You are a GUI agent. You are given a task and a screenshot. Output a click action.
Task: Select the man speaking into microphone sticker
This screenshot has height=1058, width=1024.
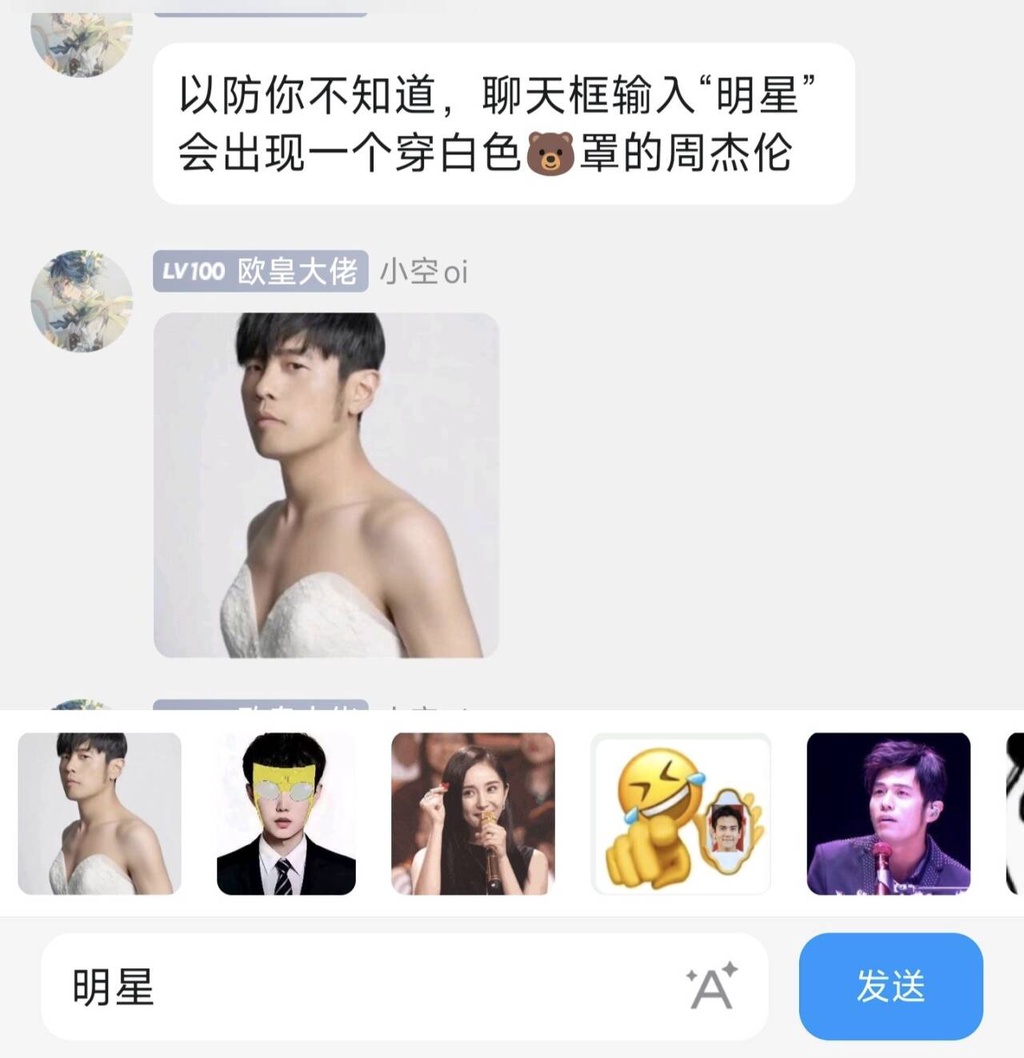(x=888, y=813)
